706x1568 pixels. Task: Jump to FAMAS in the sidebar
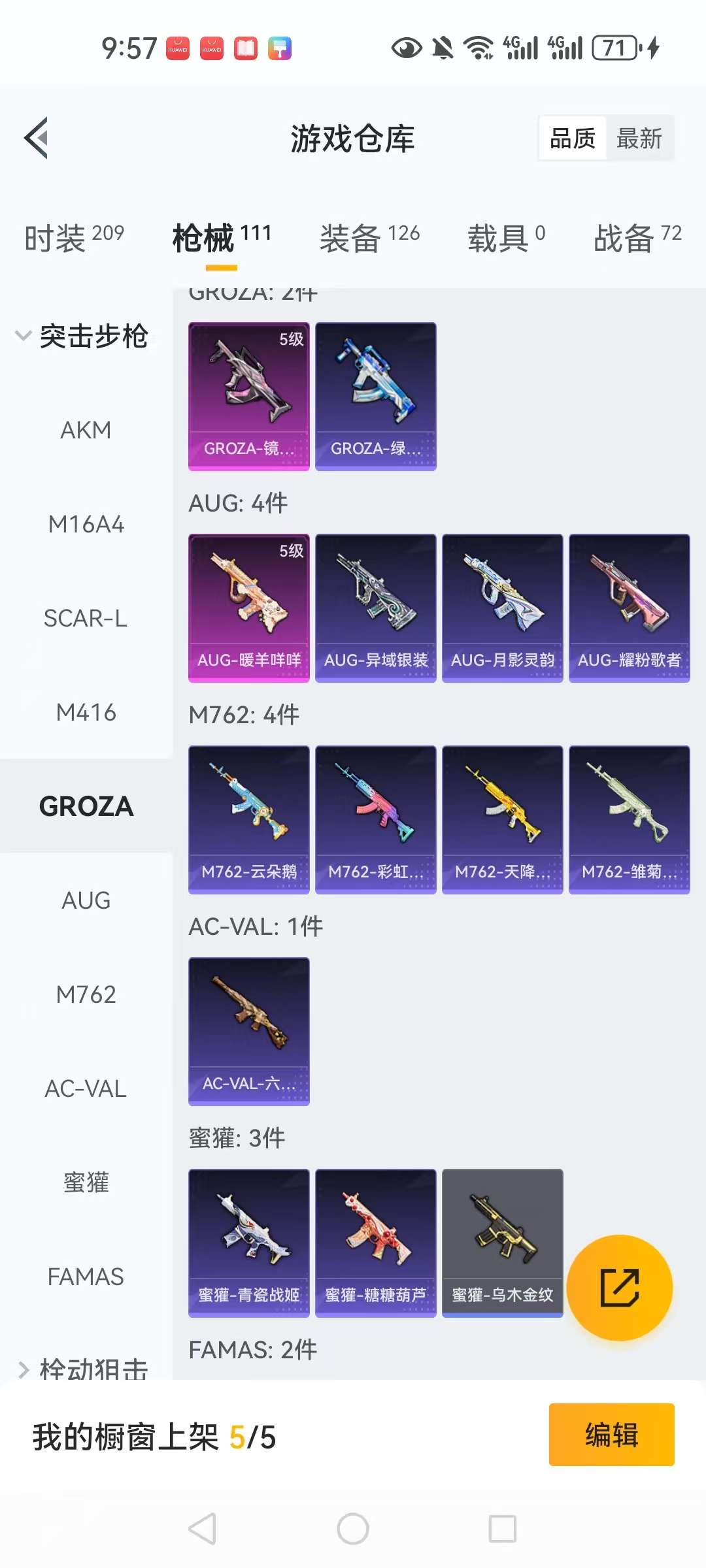click(86, 1277)
